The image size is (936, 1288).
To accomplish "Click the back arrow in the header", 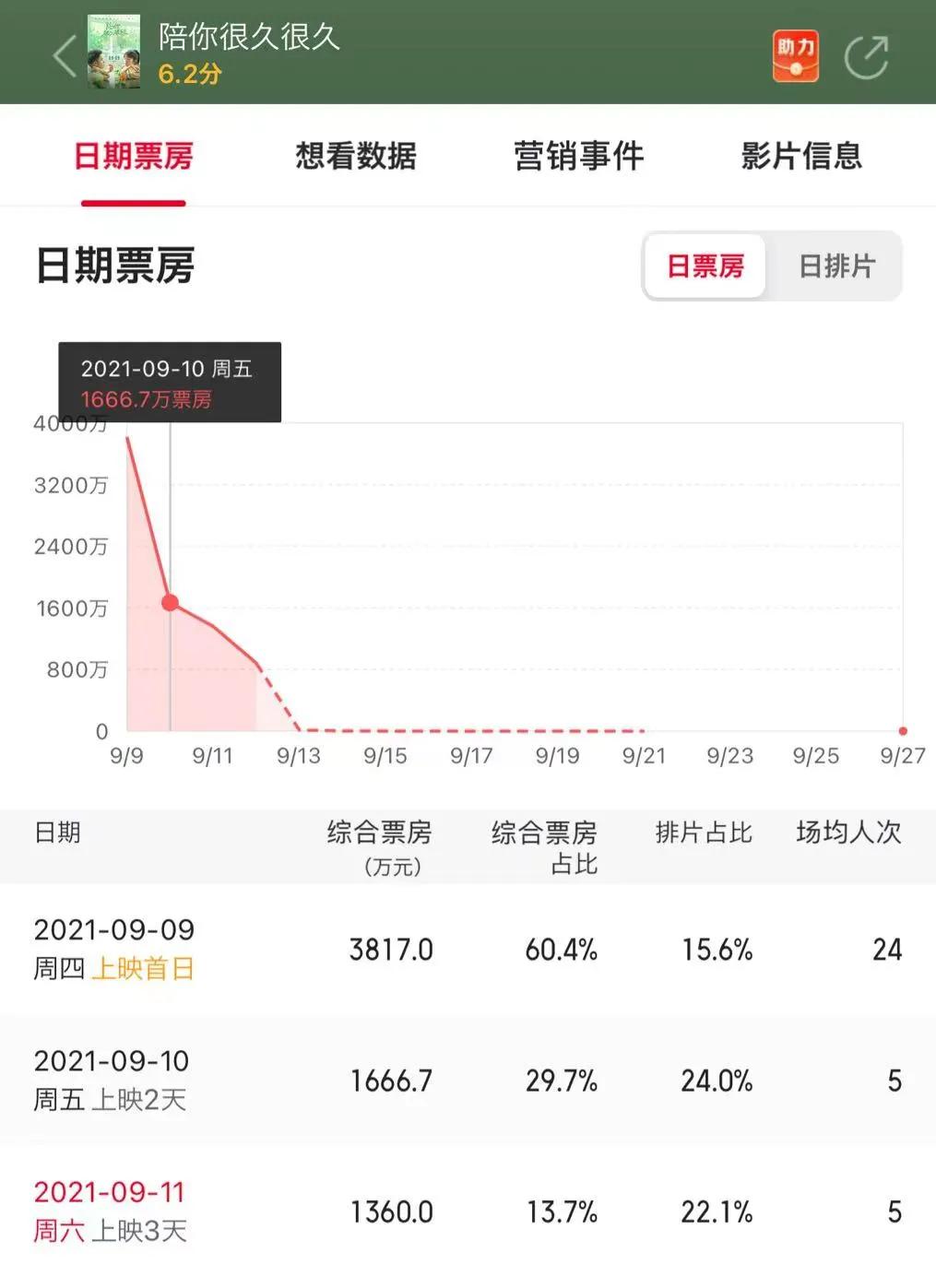I will pyautogui.click(x=61, y=55).
